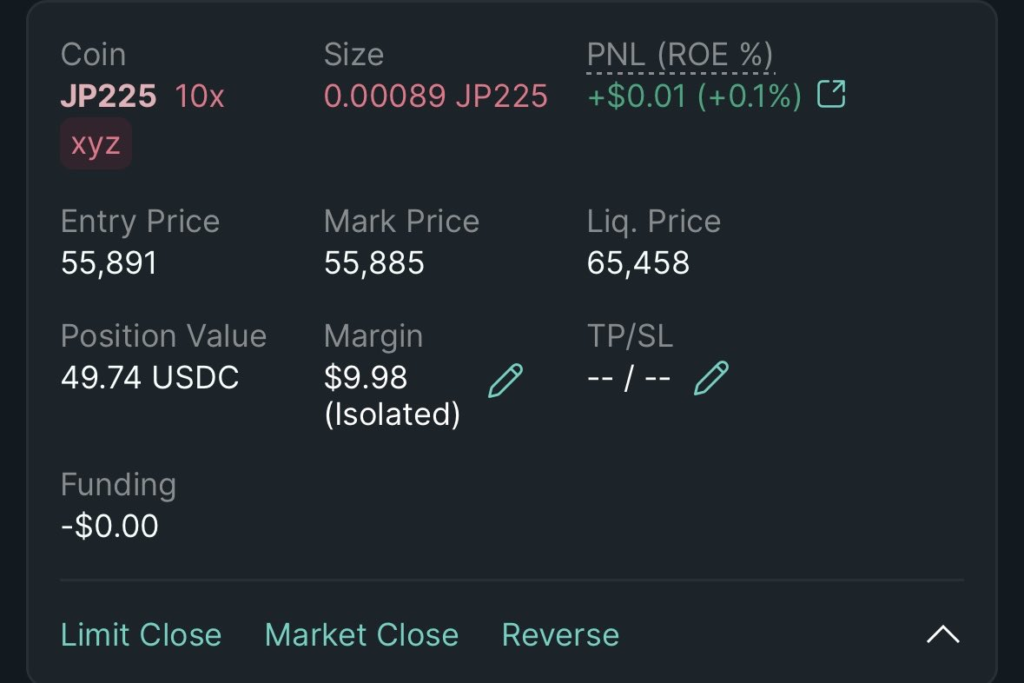This screenshot has width=1024, height=683.
Task: Open the PNL share icon
Action: tap(832, 95)
